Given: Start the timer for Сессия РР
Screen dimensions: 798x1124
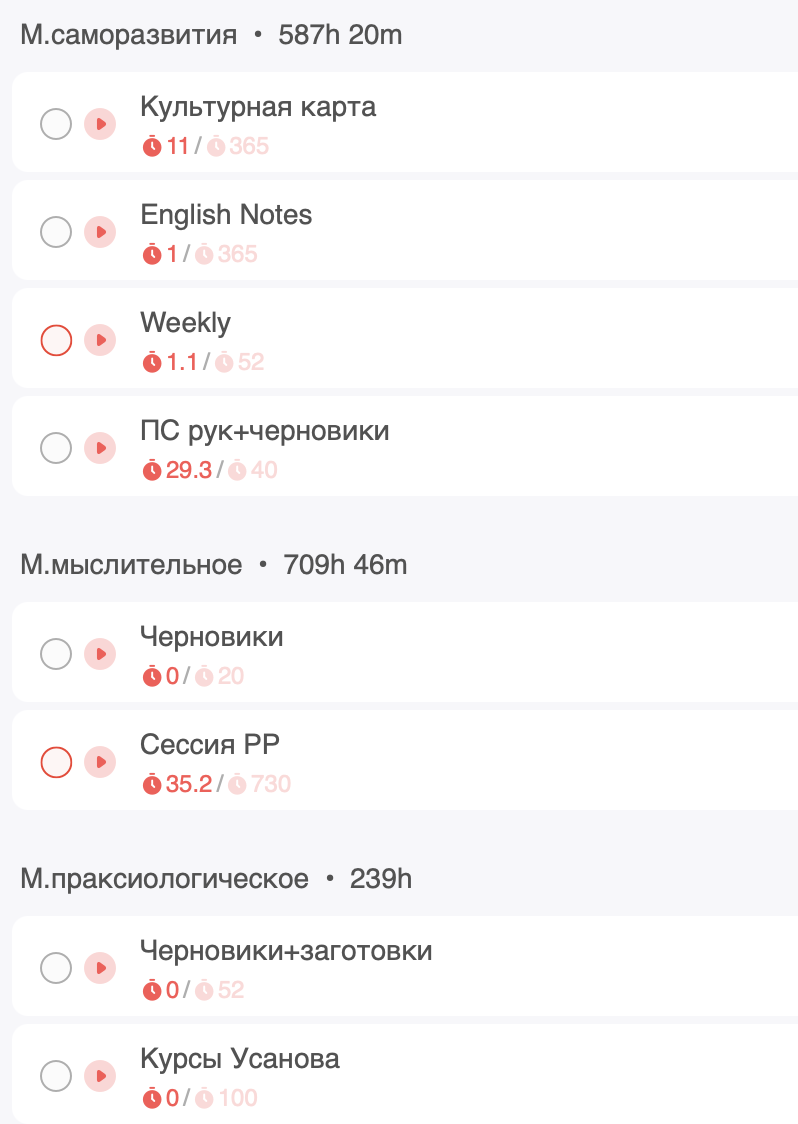Looking at the screenshot, I should (x=100, y=762).
